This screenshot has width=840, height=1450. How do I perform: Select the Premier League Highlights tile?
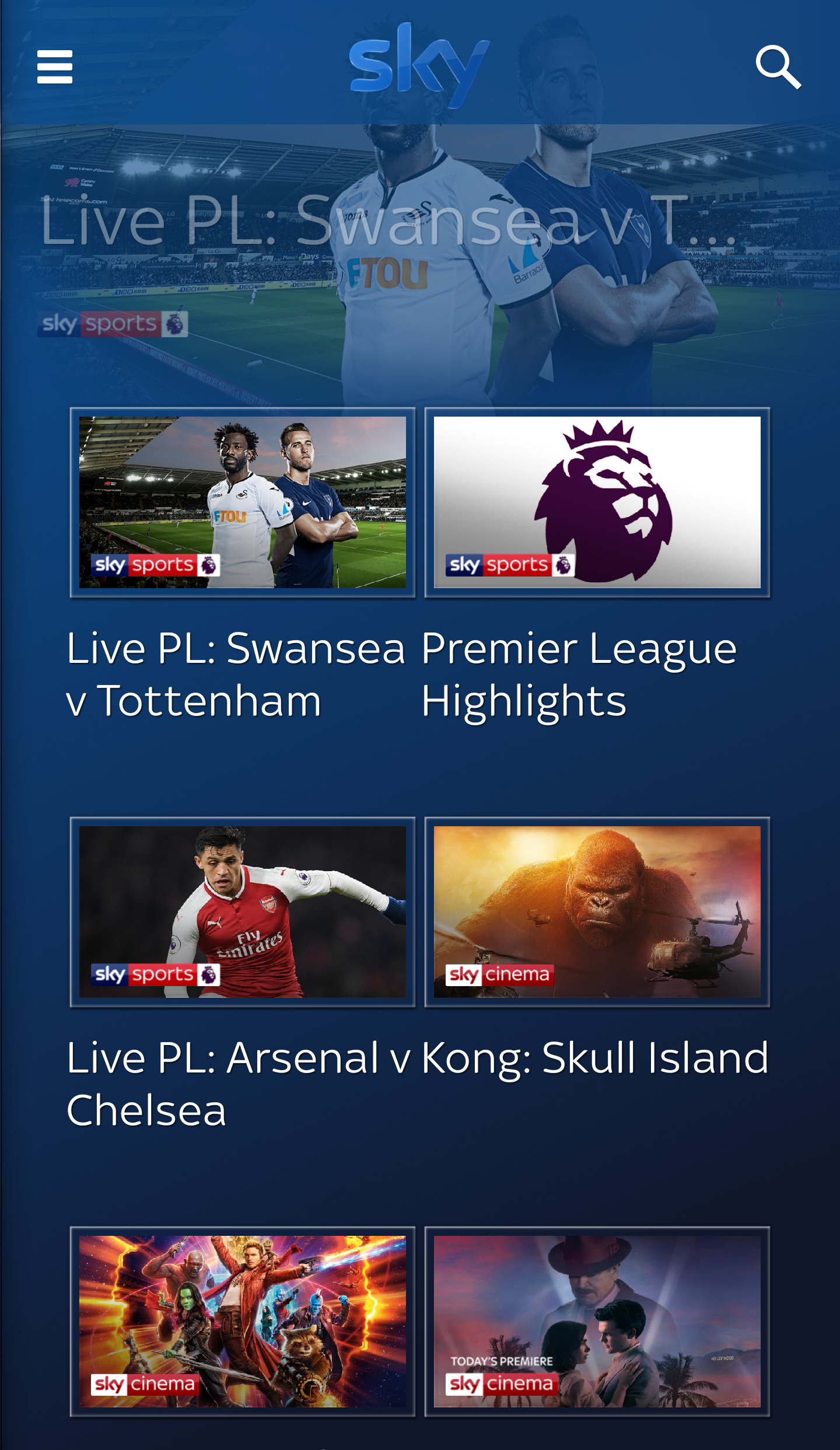coord(597,502)
